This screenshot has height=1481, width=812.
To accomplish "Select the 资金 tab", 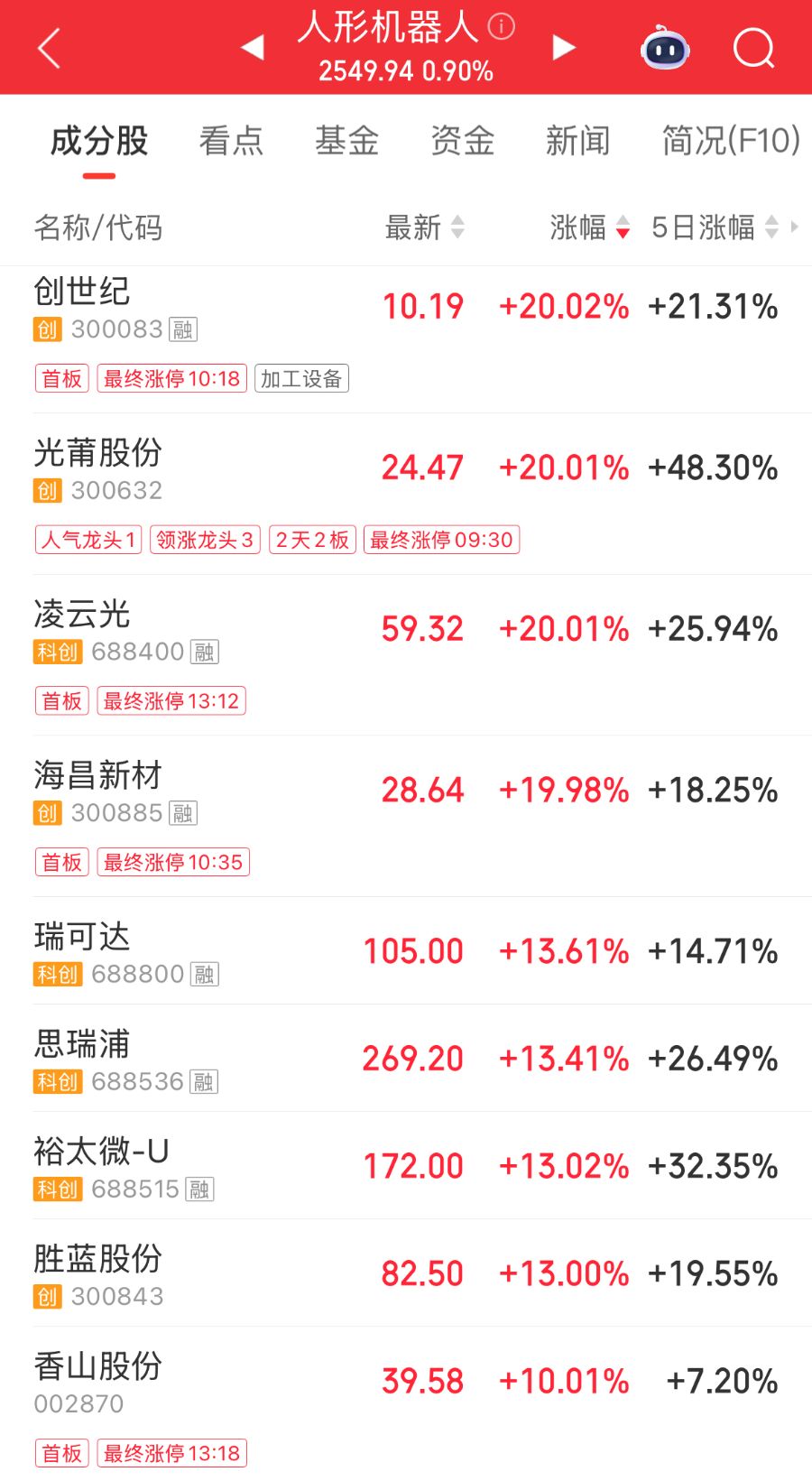I will click(462, 141).
